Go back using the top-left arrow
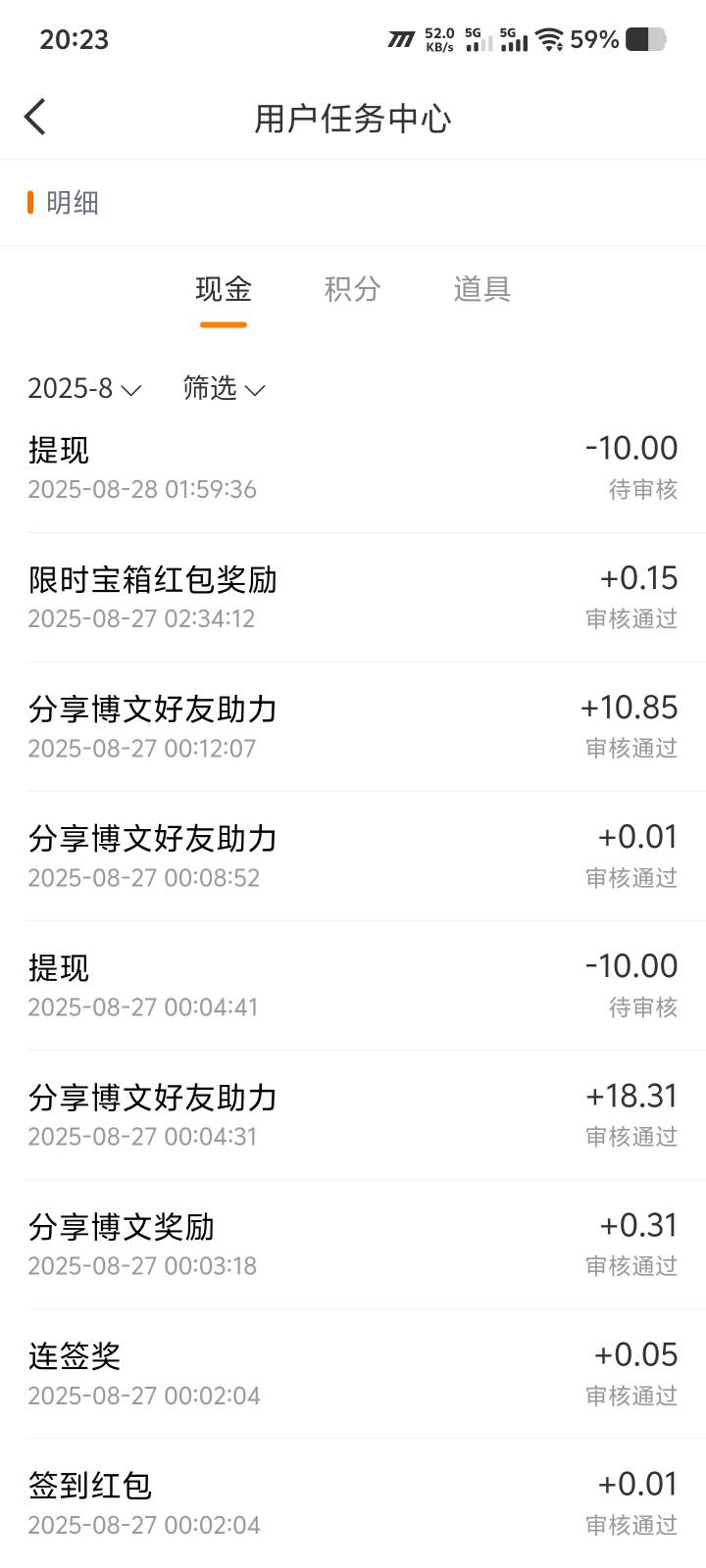 click(35, 118)
